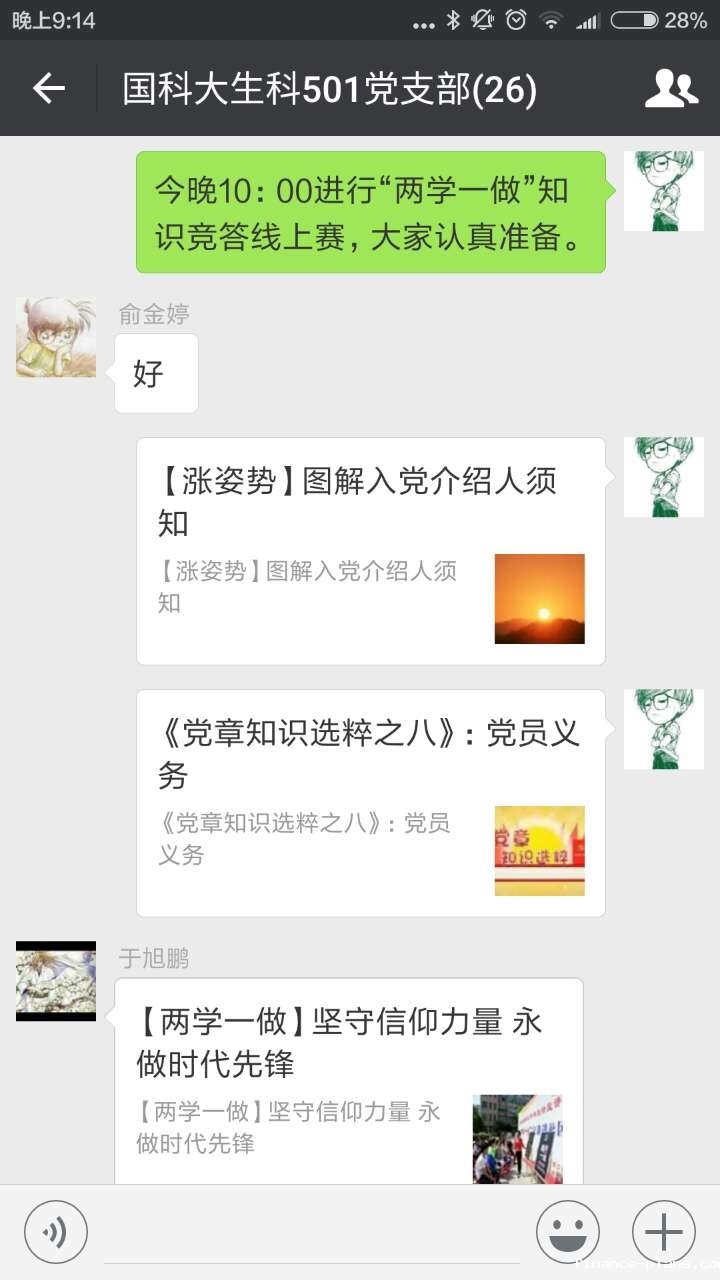Go back from the group chat

48,89
